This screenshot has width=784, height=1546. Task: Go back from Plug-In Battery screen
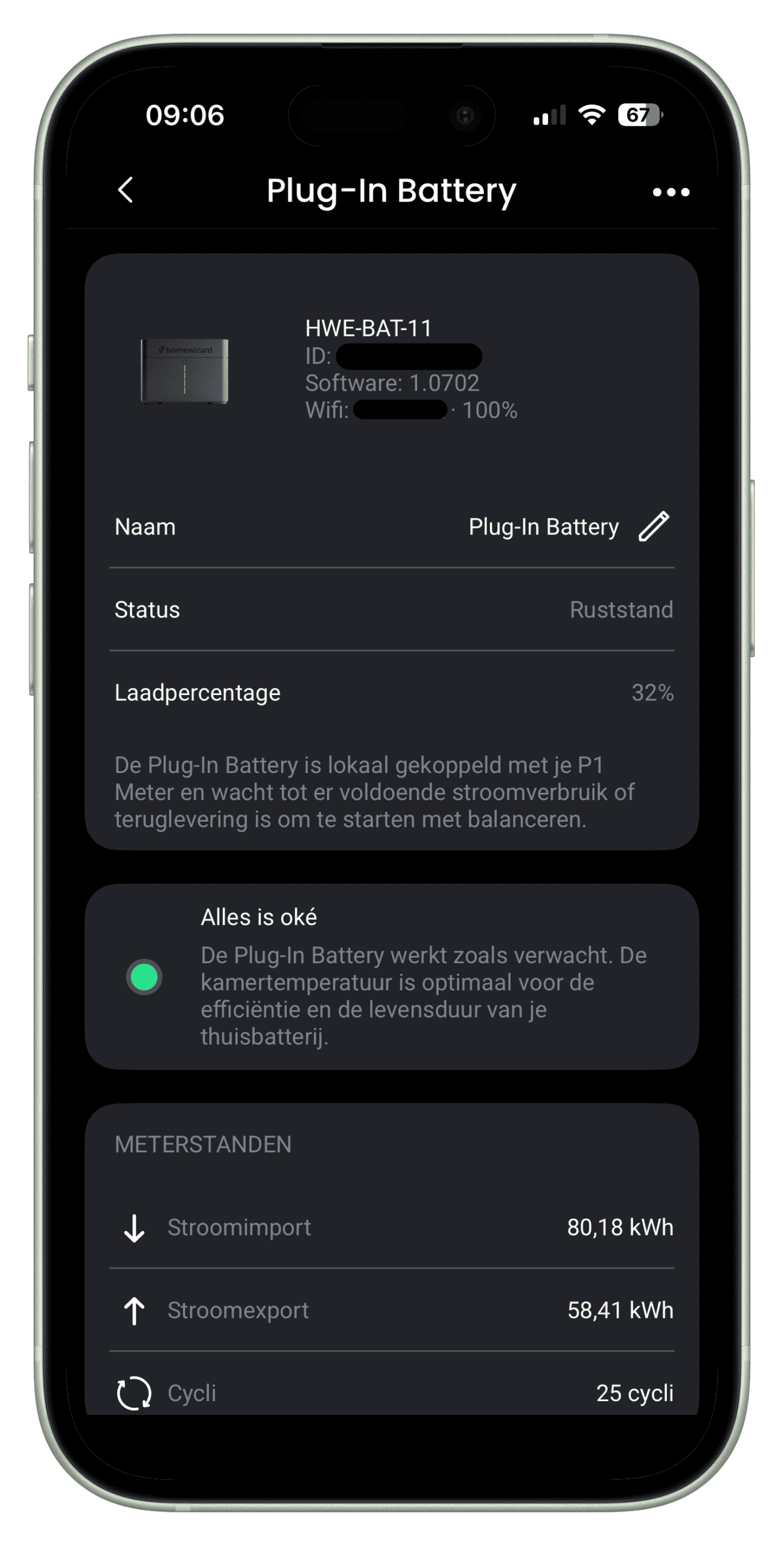(126, 190)
